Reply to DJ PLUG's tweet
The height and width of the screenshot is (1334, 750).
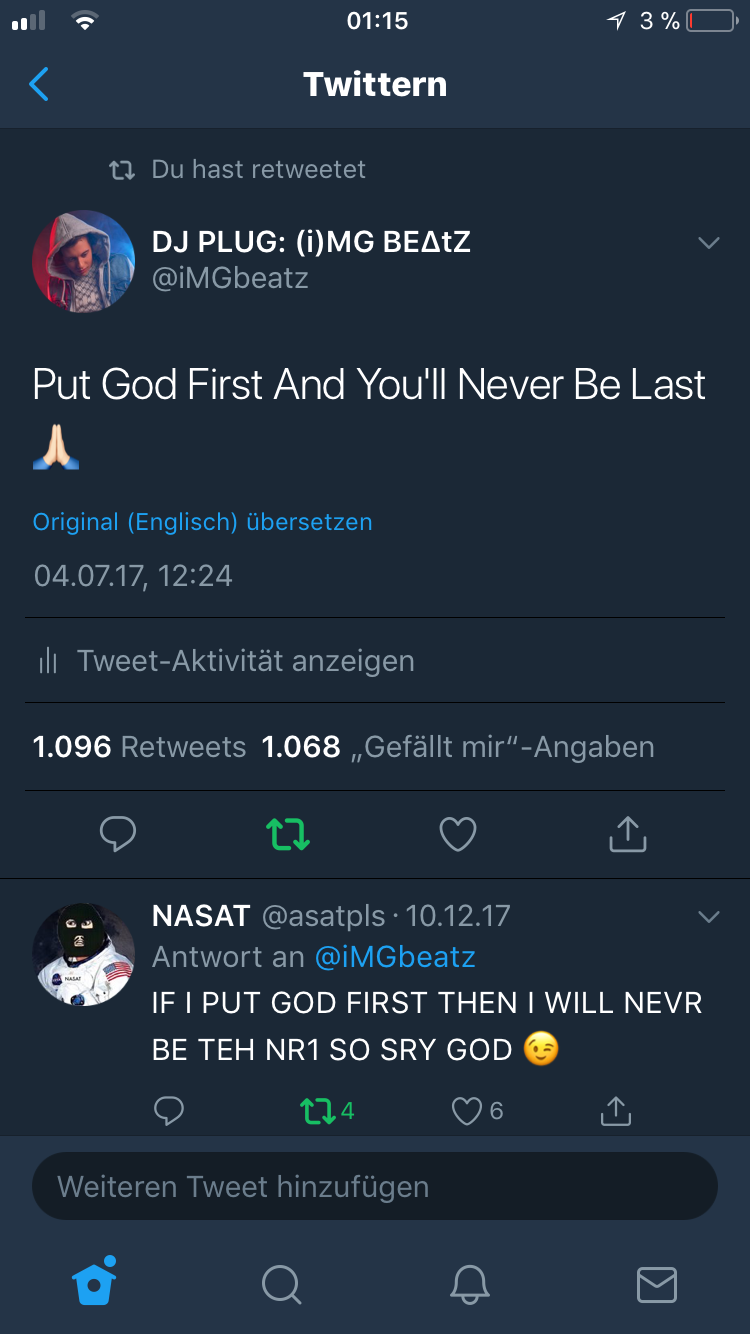click(x=118, y=834)
